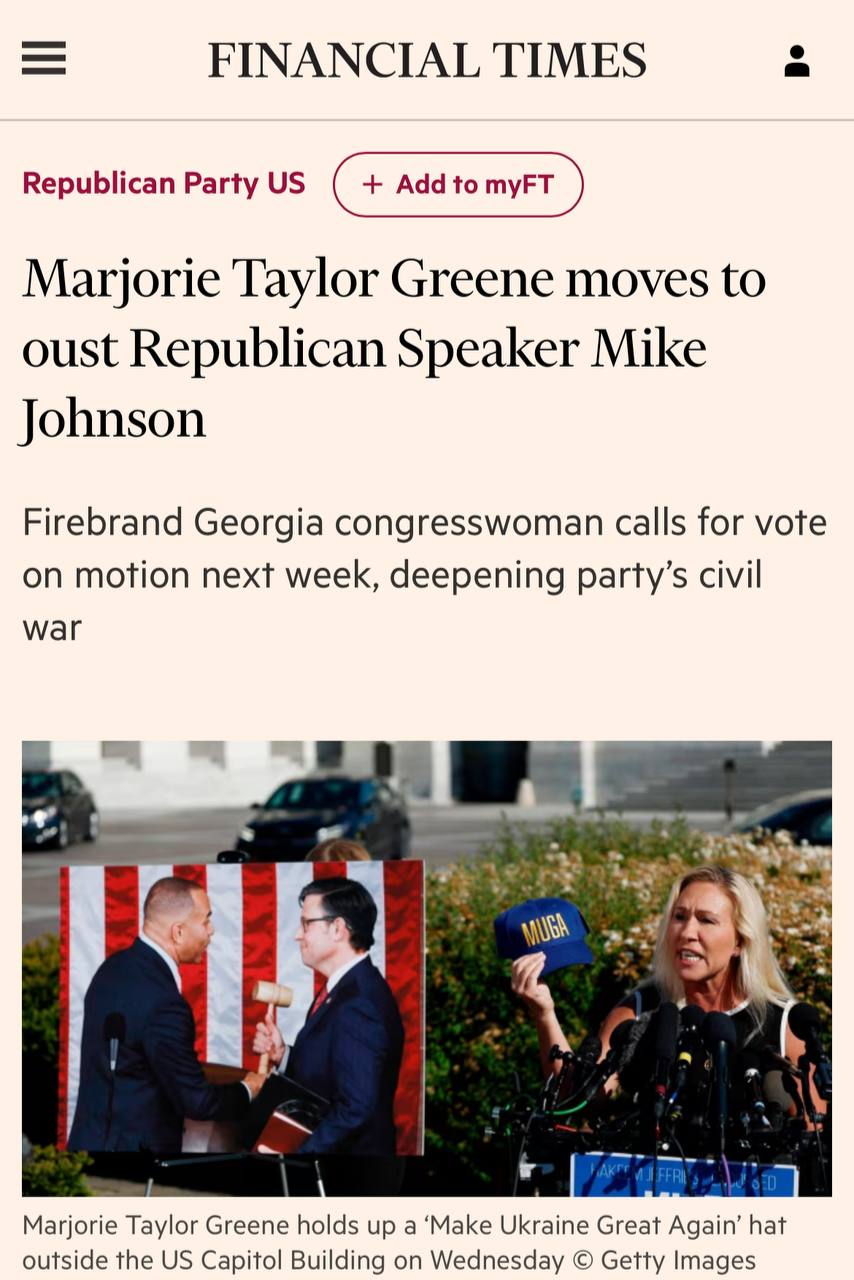Open the account profile icon
Viewport: 854px width, 1280px height.
point(797,61)
